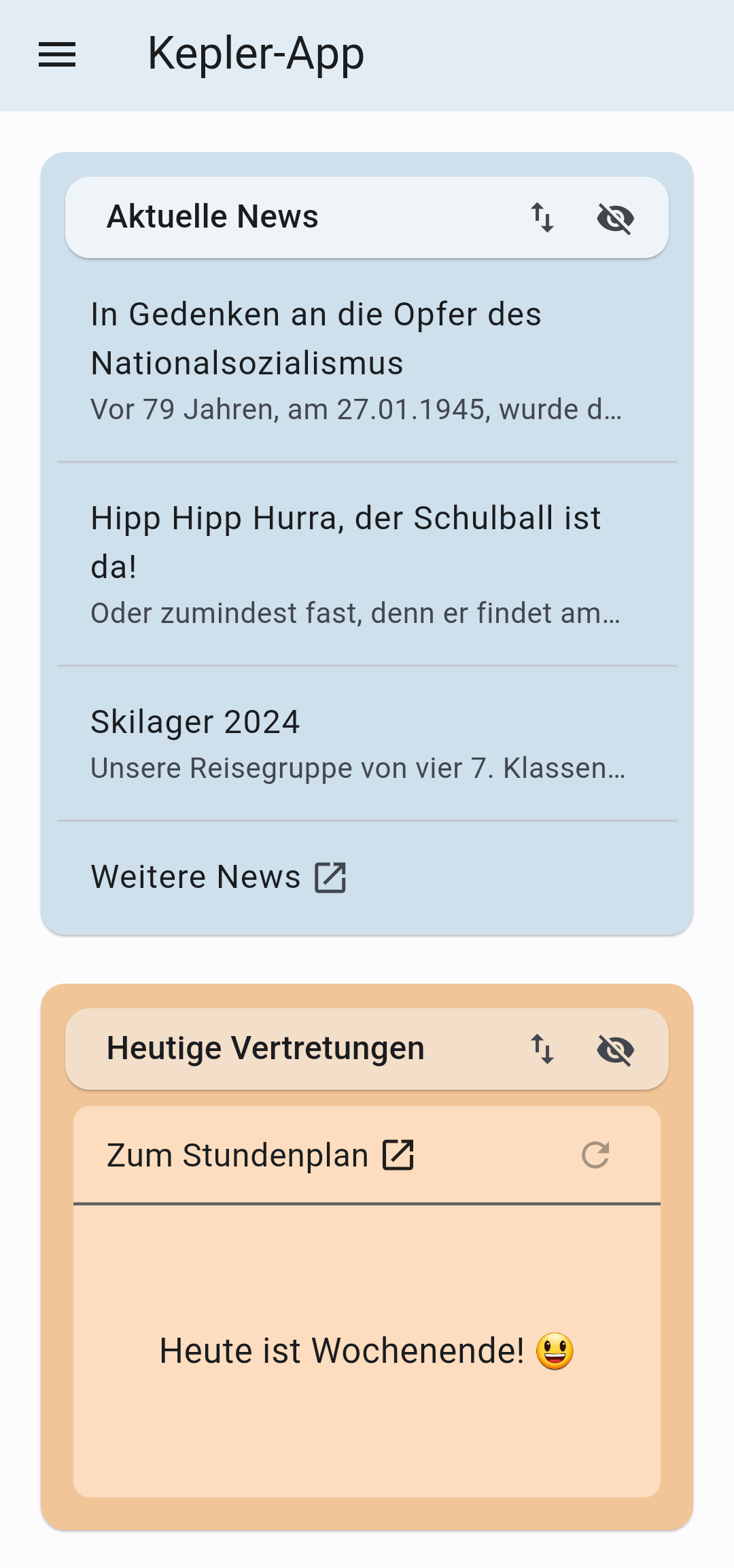
Task: Refresh today's substitutions
Action: [595, 1155]
